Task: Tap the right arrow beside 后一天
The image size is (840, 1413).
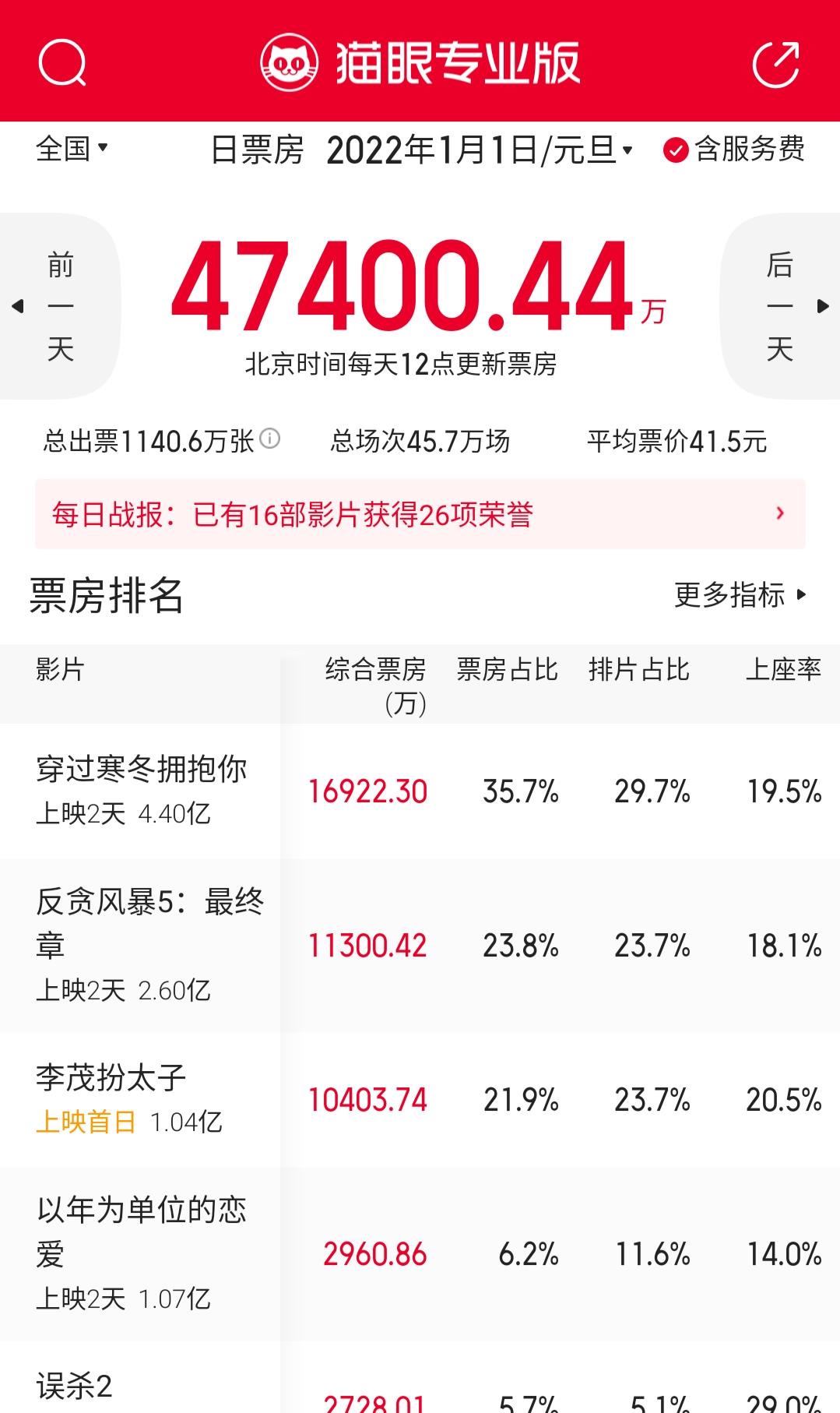Action: 824,307
